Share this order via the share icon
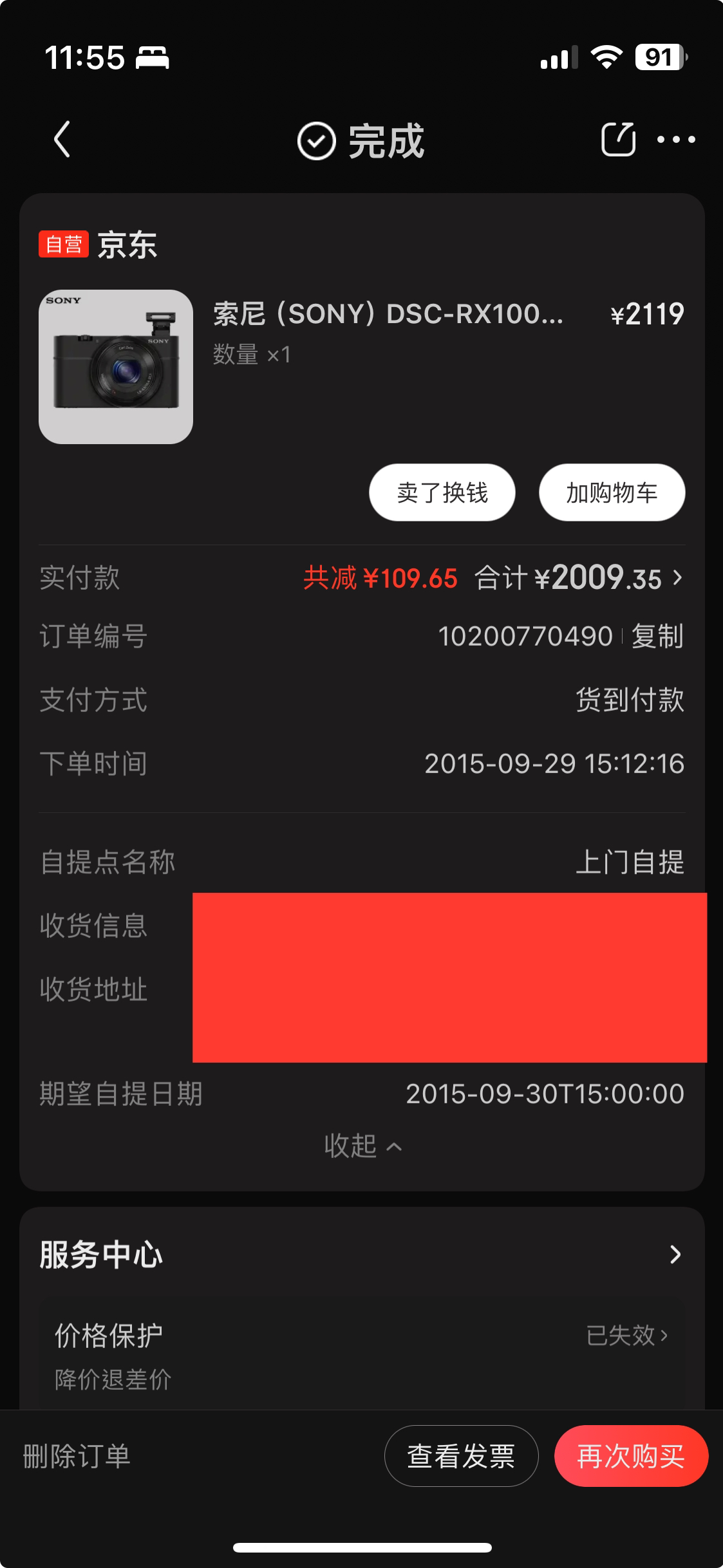This screenshot has height=1568, width=723. (x=619, y=139)
